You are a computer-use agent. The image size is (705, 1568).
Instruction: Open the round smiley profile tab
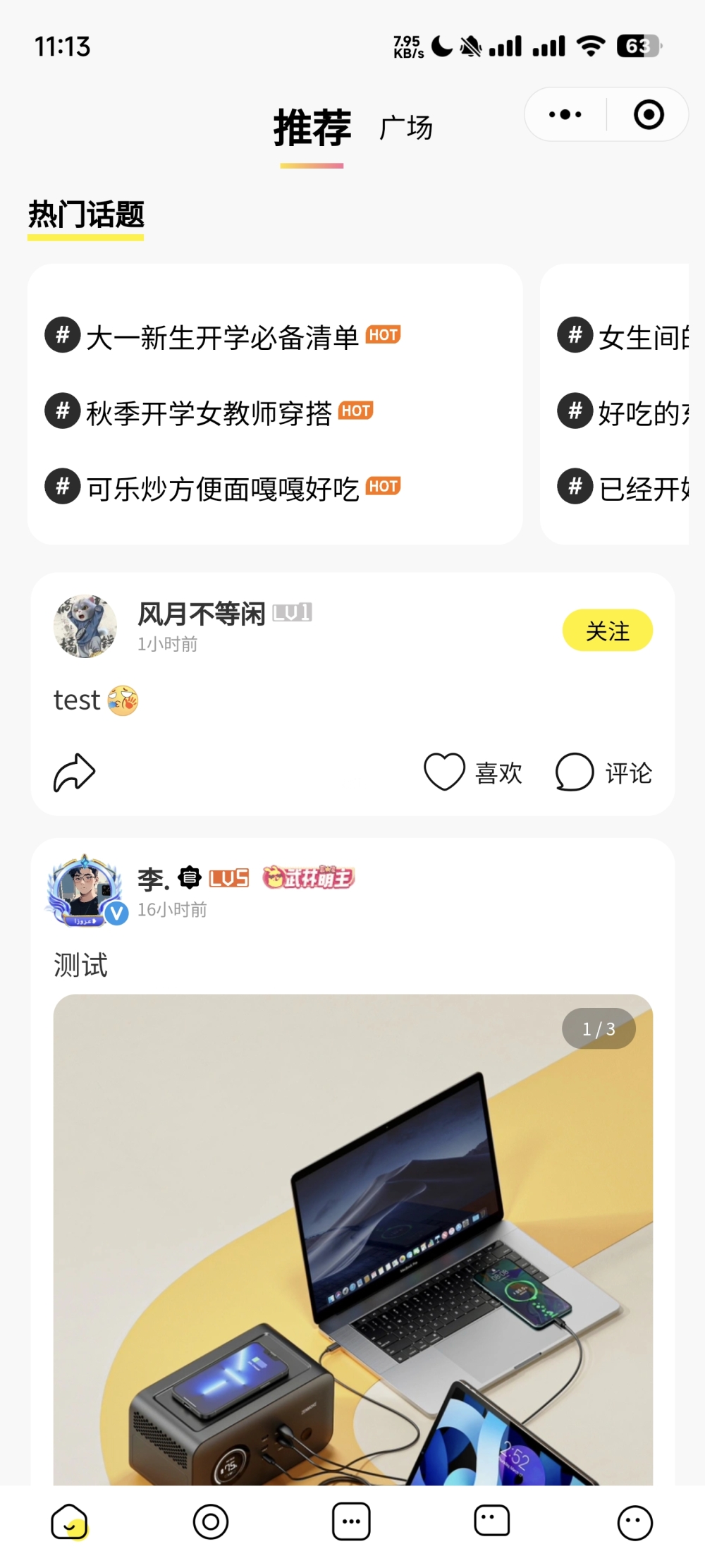click(634, 1523)
